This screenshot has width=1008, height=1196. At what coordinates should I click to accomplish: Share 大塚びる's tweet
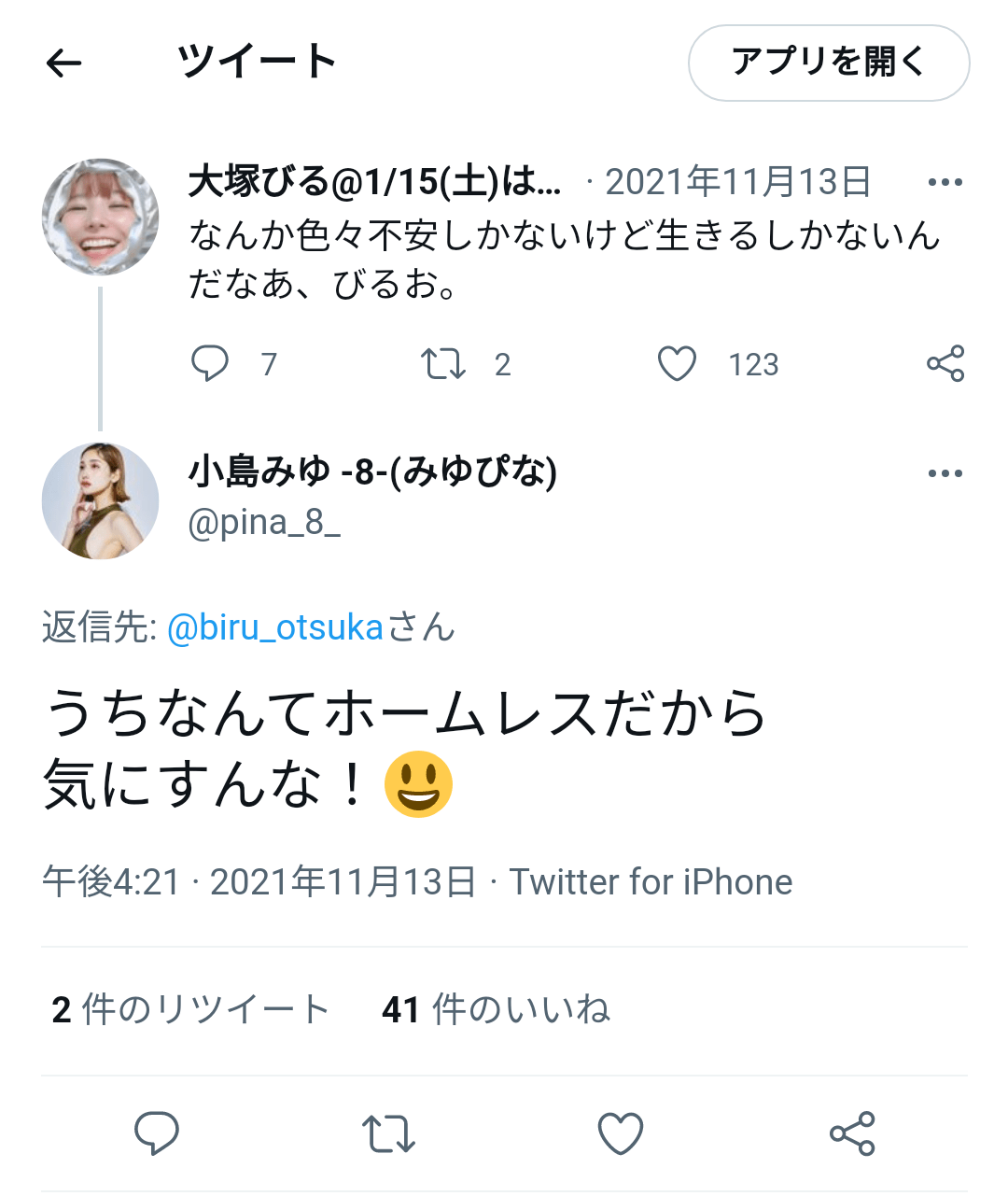pyautogui.click(x=945, y=363)
